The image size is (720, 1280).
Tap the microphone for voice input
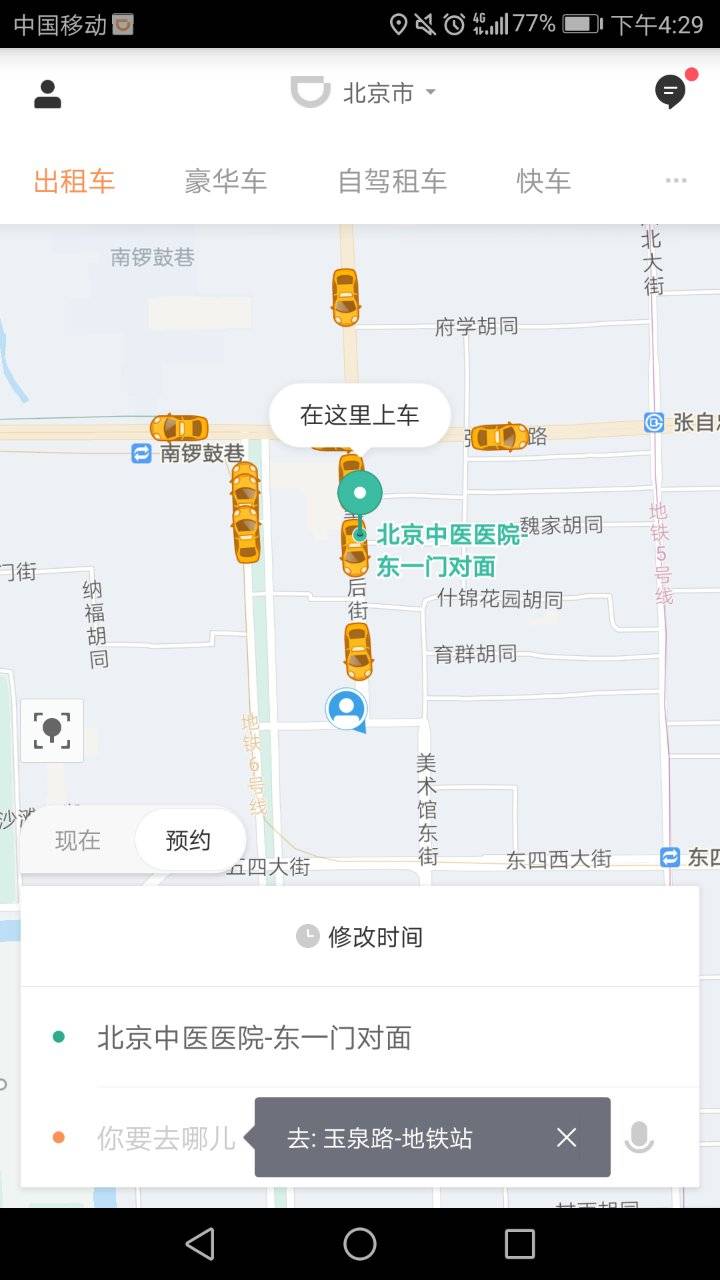point(639,1138)
